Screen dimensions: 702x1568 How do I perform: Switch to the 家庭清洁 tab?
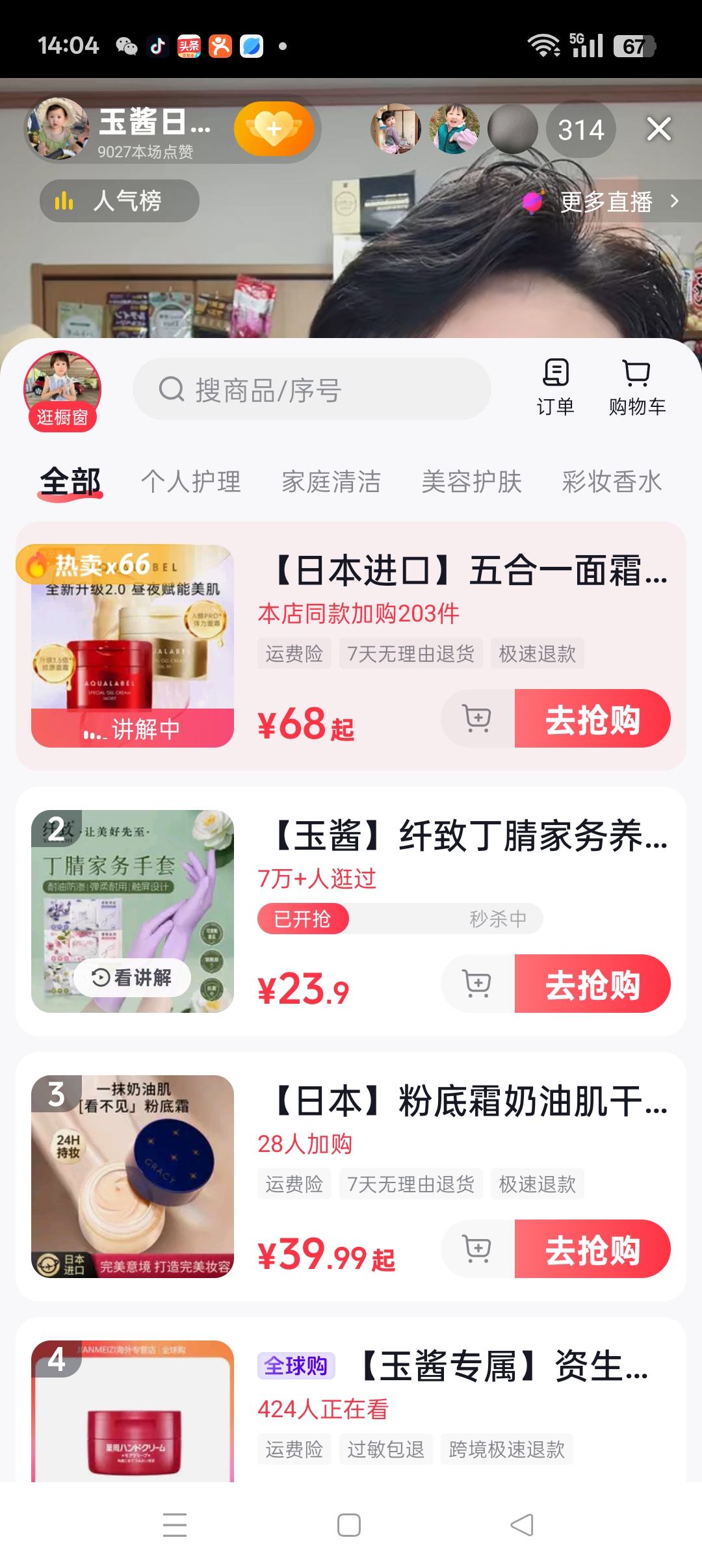point(331,482)
